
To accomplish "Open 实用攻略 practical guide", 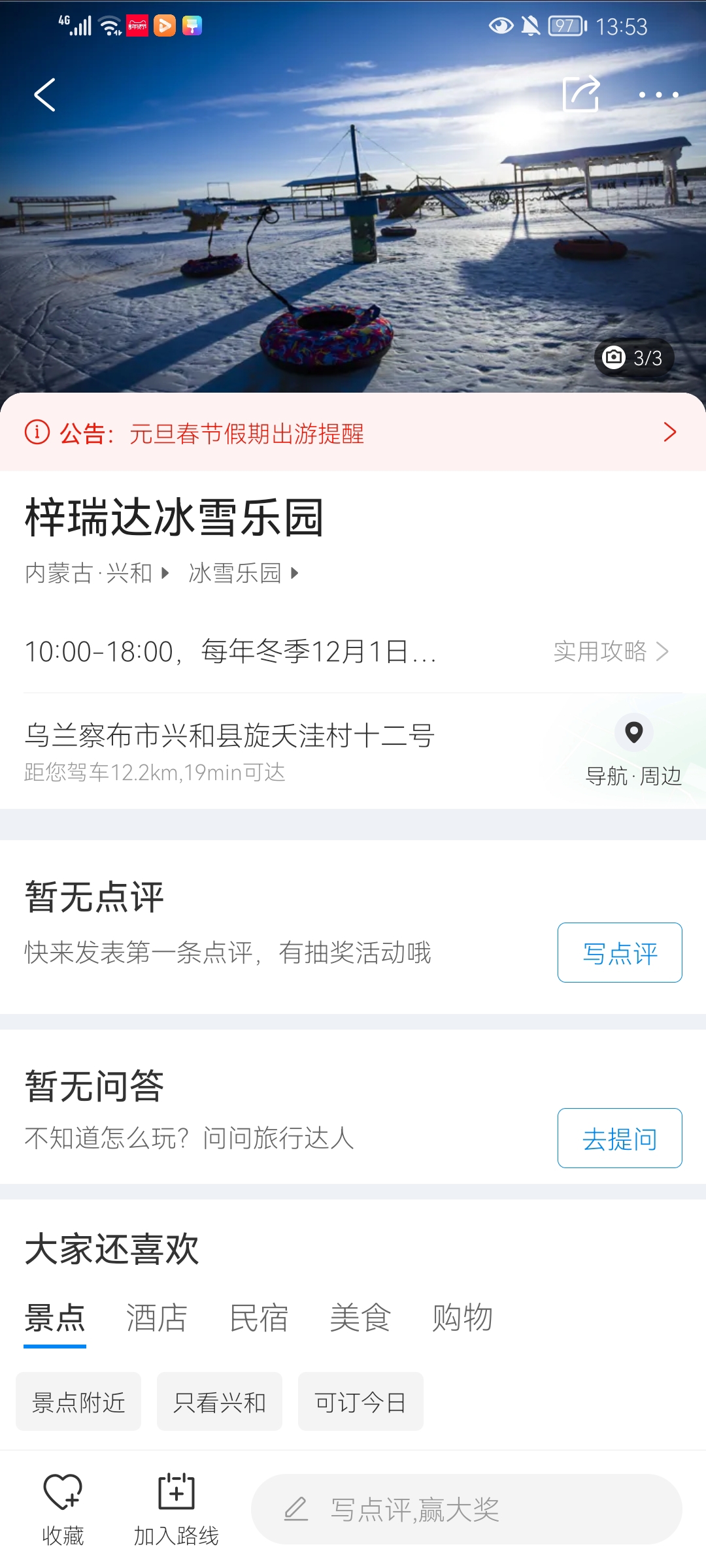I will point(611,651).
